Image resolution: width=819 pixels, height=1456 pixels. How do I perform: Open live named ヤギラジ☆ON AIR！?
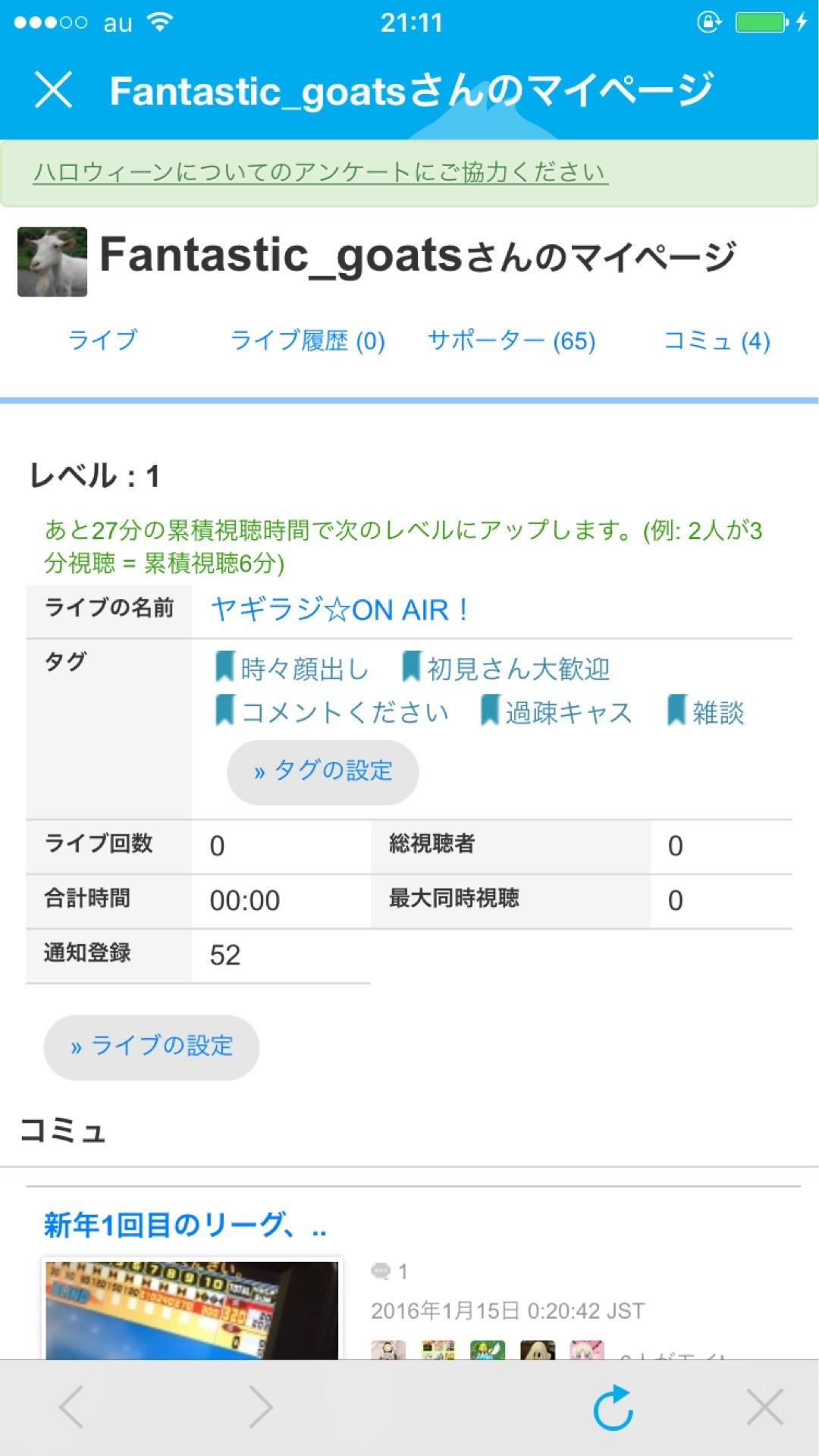point(339,609)
